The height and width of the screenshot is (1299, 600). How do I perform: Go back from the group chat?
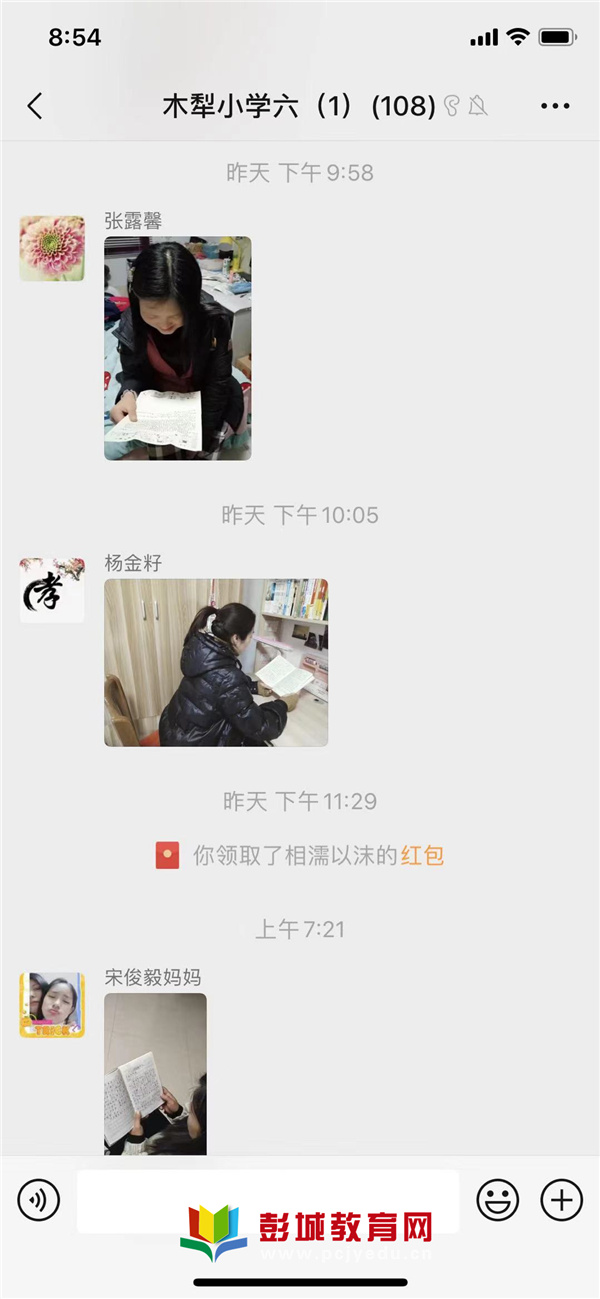(x=35, y=106)
